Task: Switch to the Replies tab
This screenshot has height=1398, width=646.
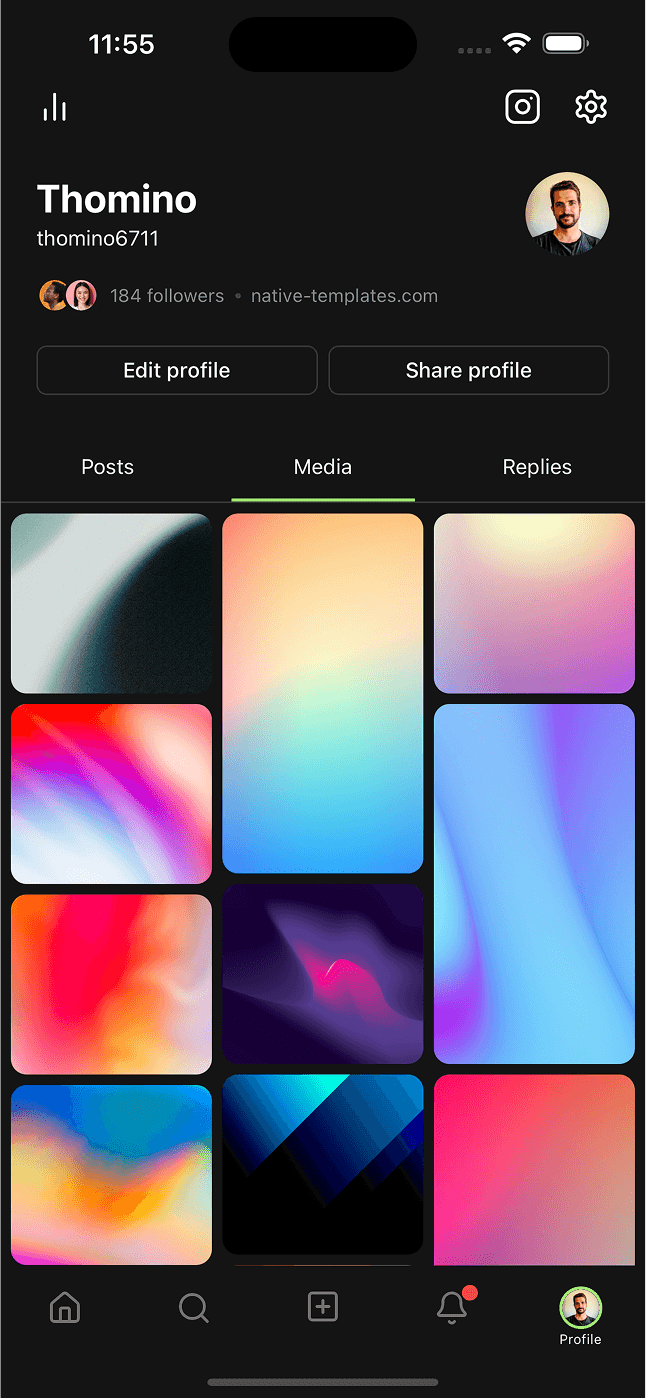Action: coord(537,467)
